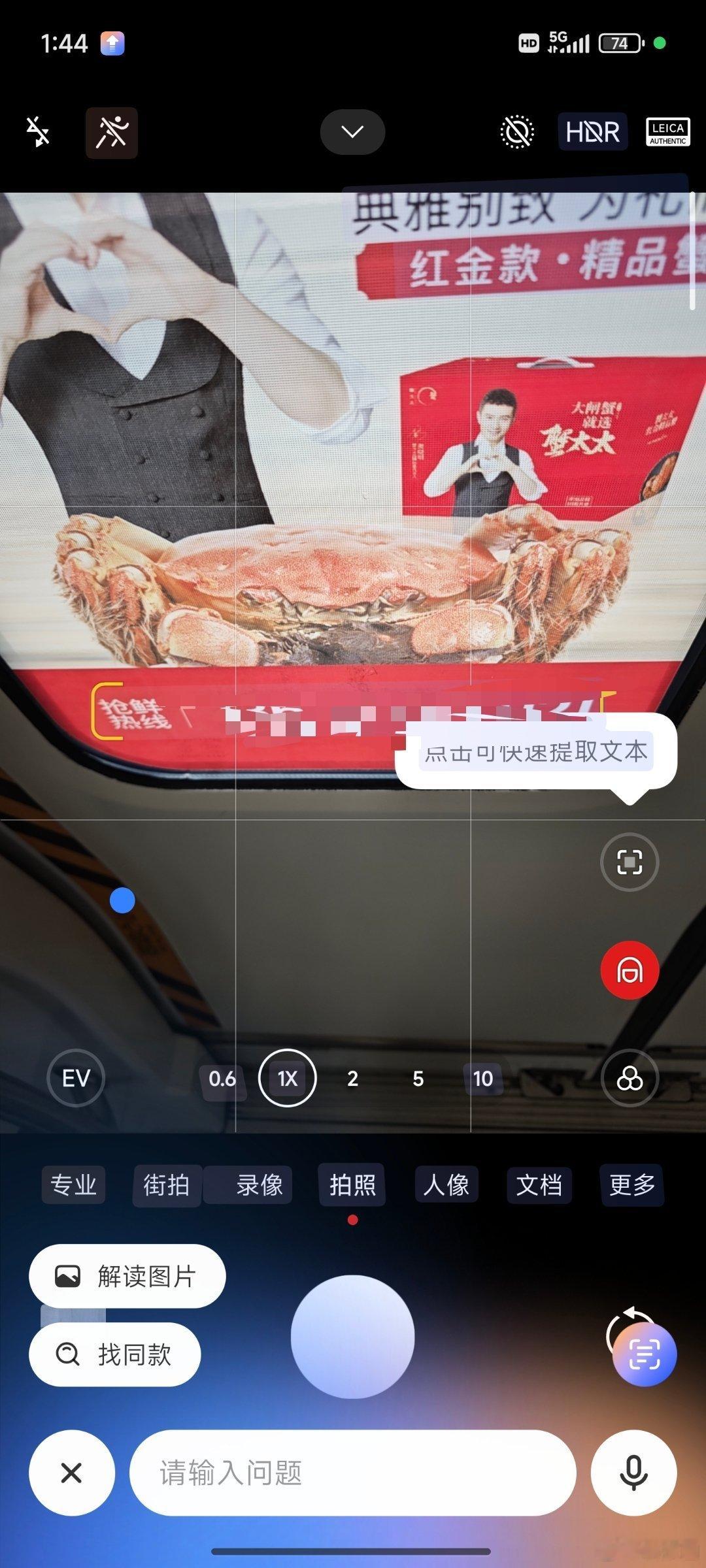This screenshot has height=1568, width=706.
Task: Tap the AI scan icon bottom right
Action: coord(645,1354)
